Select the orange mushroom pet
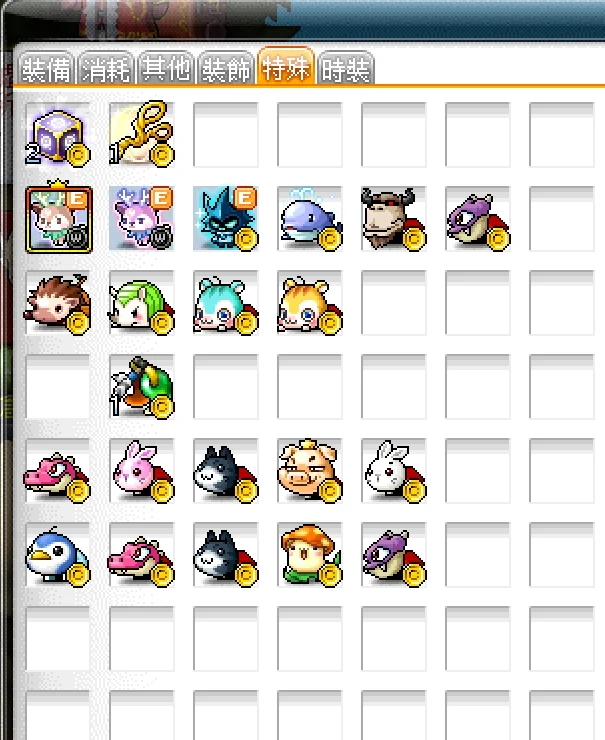Screen dimensions: 605x740 tap(309, 554)
